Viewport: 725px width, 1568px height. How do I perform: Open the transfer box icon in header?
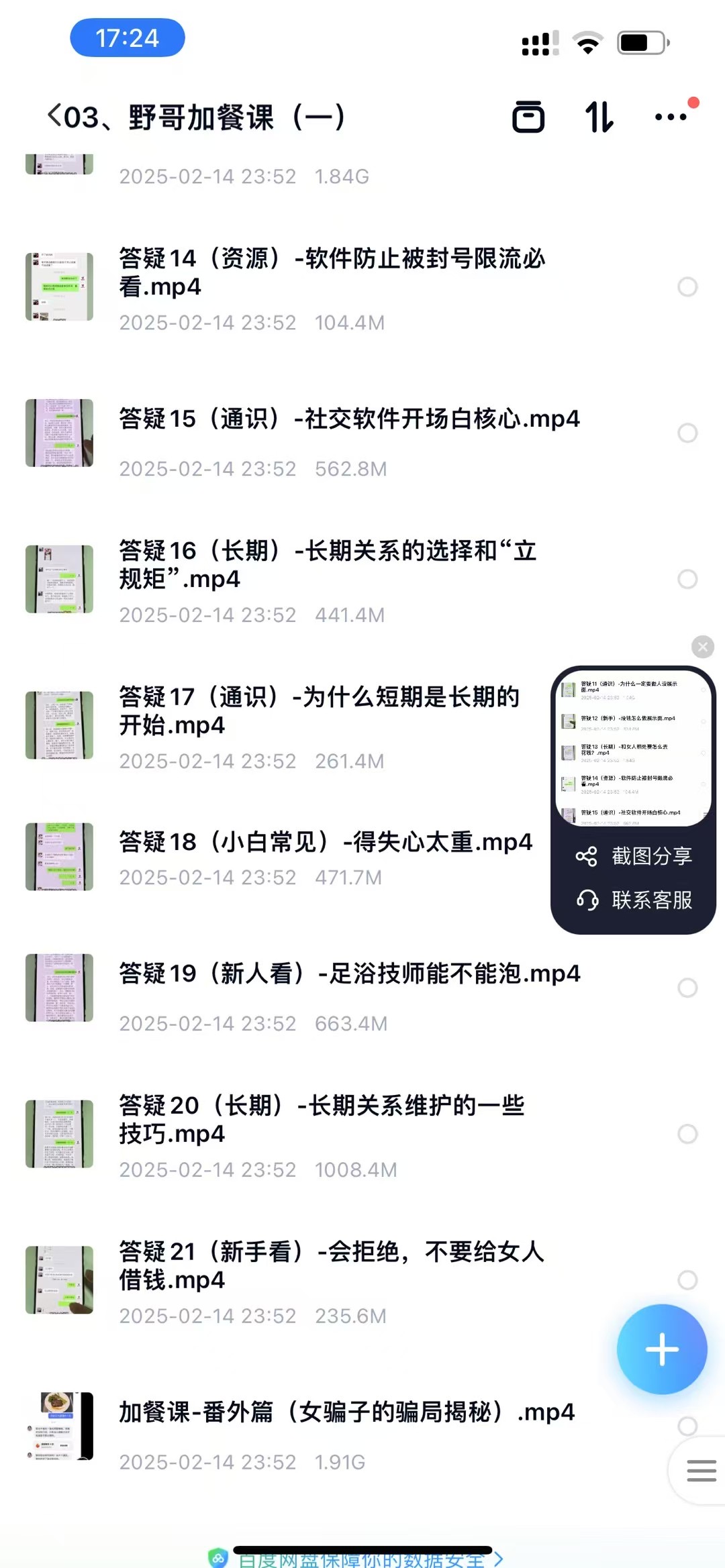click(528, 117)
